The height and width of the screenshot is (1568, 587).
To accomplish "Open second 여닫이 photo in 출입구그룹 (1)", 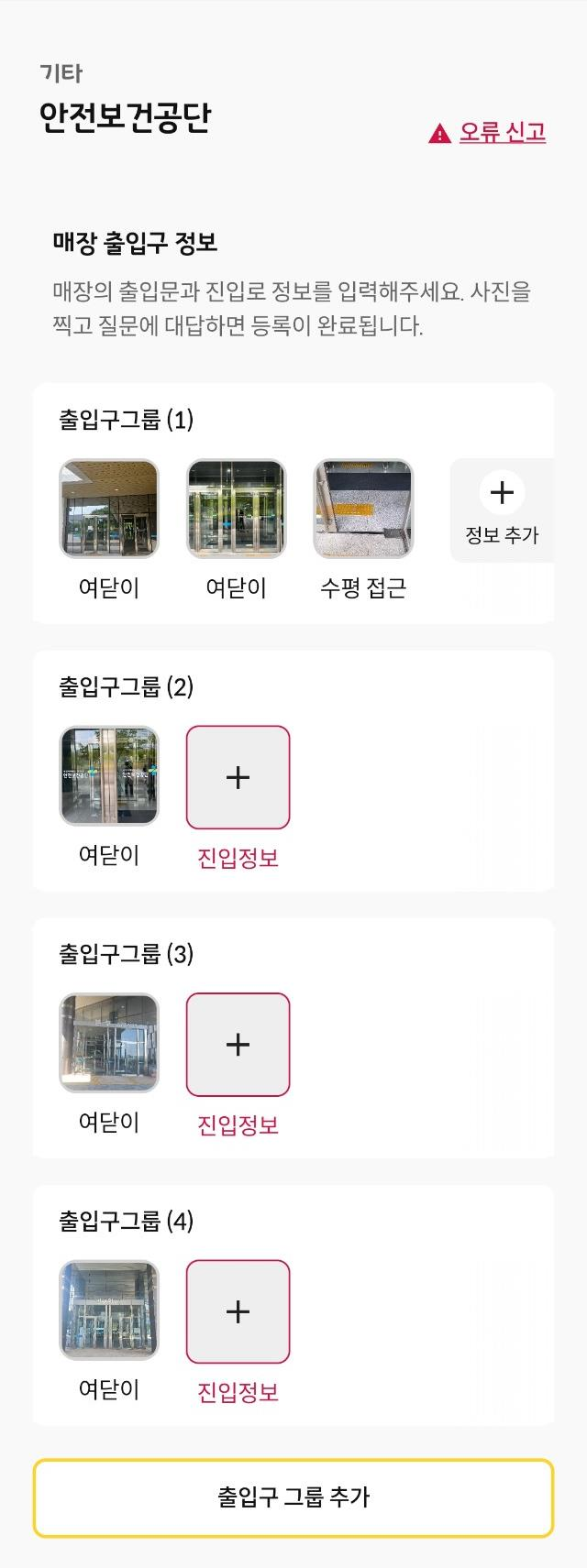I will coord(236,510).
